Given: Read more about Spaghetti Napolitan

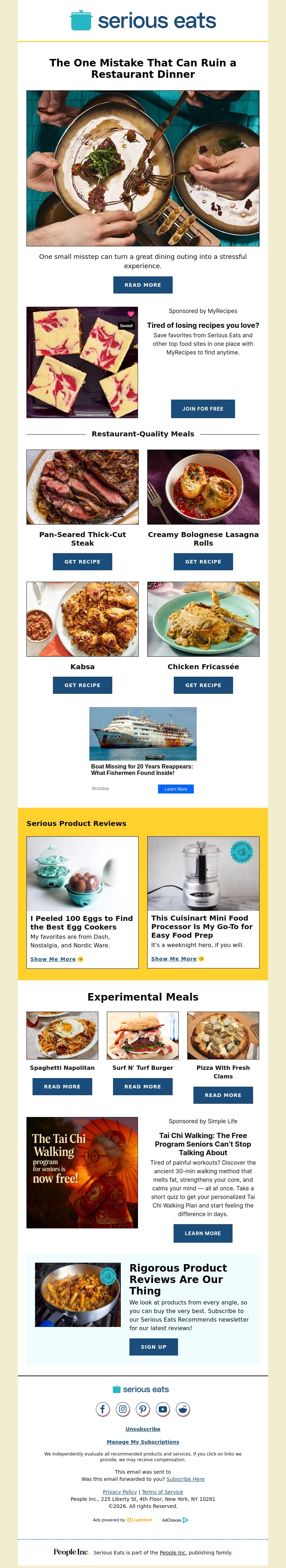Looking at the screenshot, I should (x=62, y=1086).
